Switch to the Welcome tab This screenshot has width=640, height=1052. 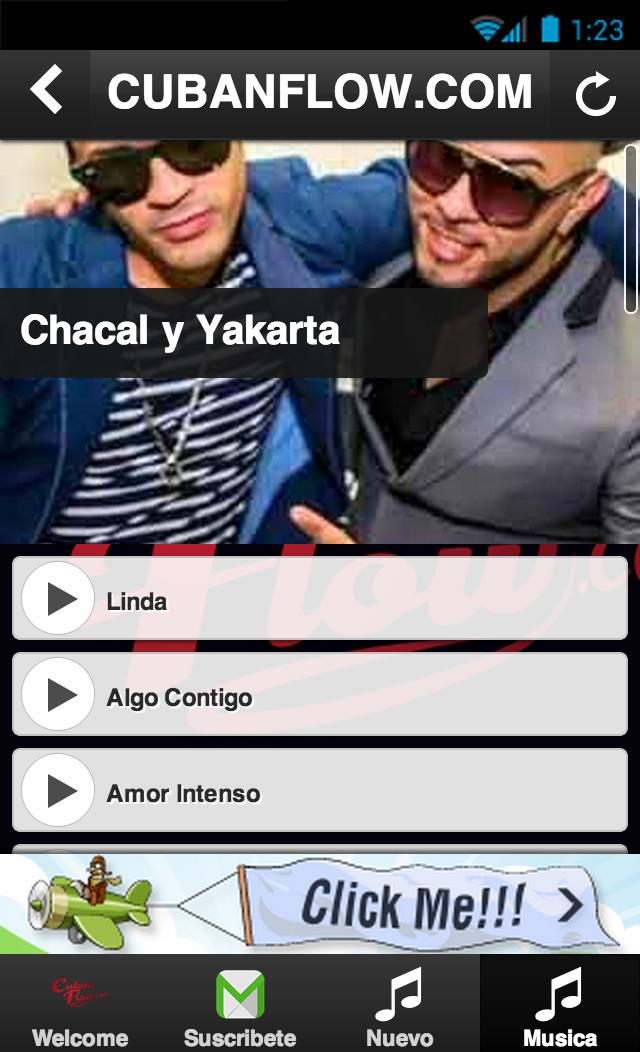pyautogui.click(x=80, y=1004)
